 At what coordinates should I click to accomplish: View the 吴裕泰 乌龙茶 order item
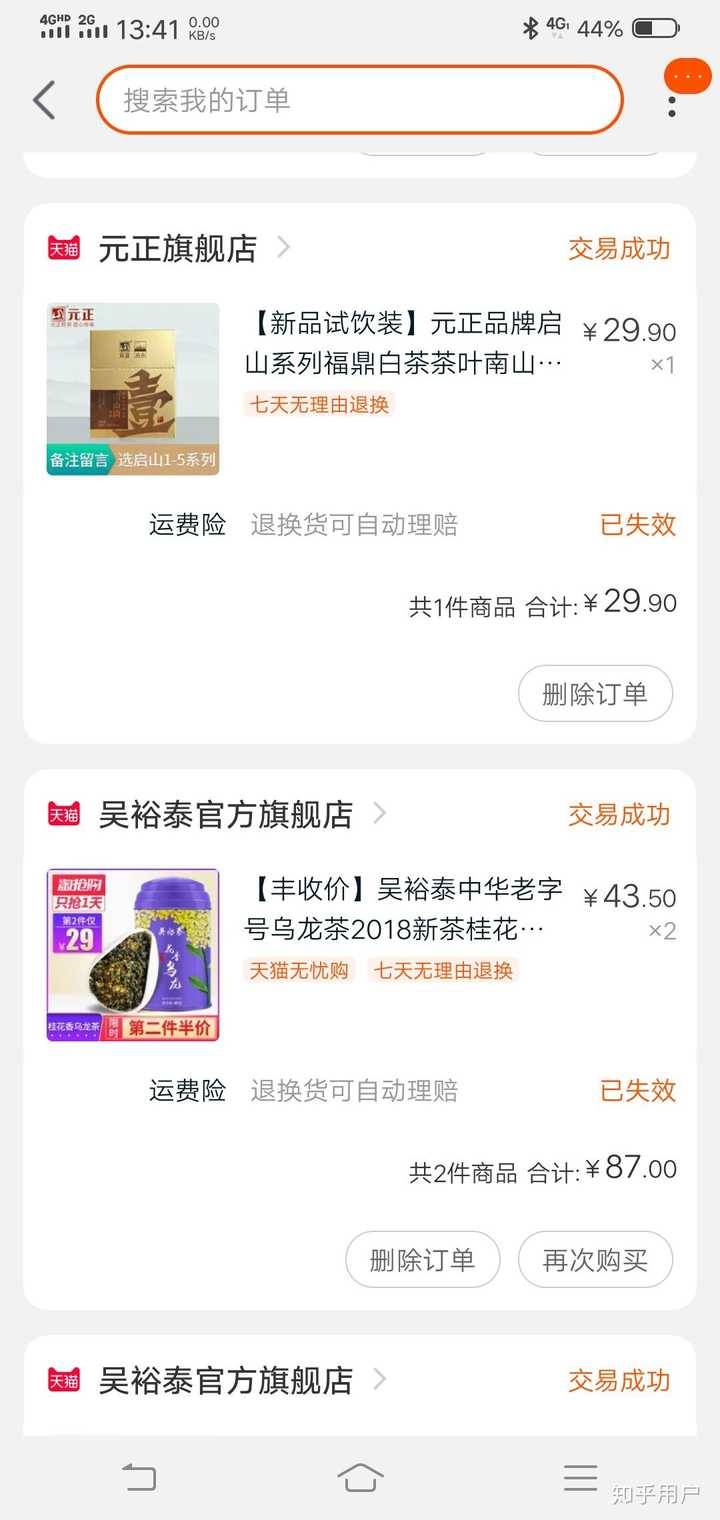coord(360,954)
